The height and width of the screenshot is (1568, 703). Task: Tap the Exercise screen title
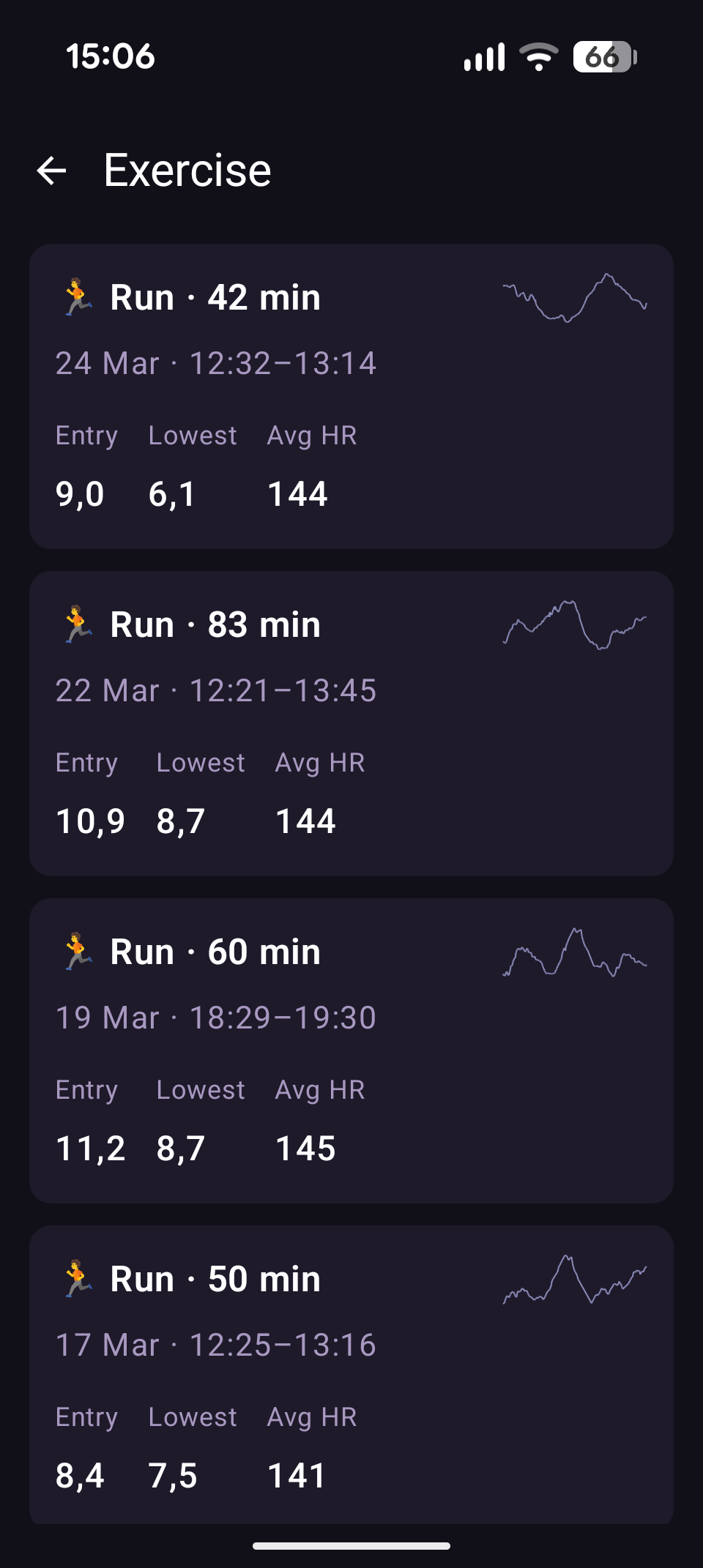coord(185,168)
